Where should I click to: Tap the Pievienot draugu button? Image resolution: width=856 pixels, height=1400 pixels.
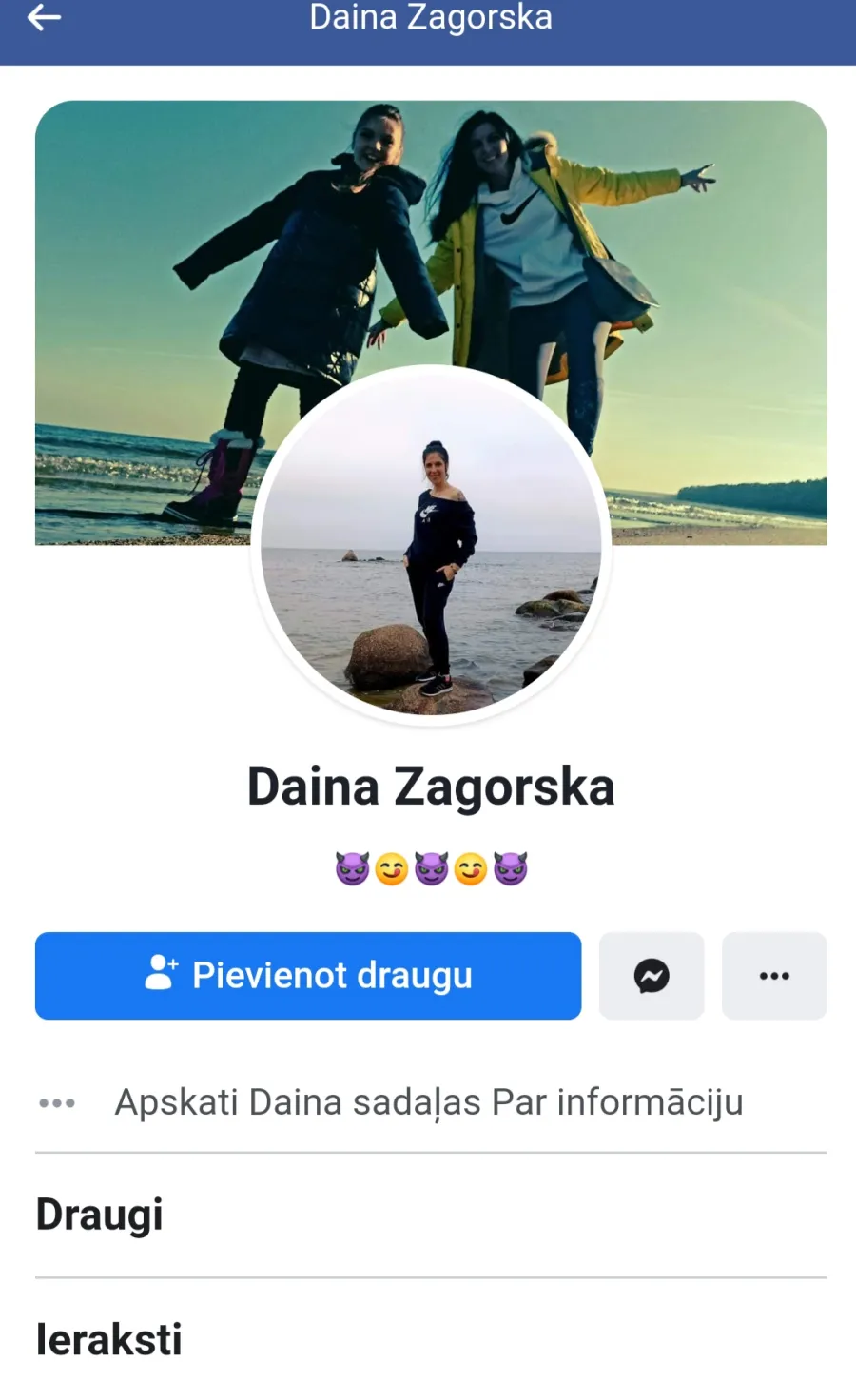pos(308,976)
